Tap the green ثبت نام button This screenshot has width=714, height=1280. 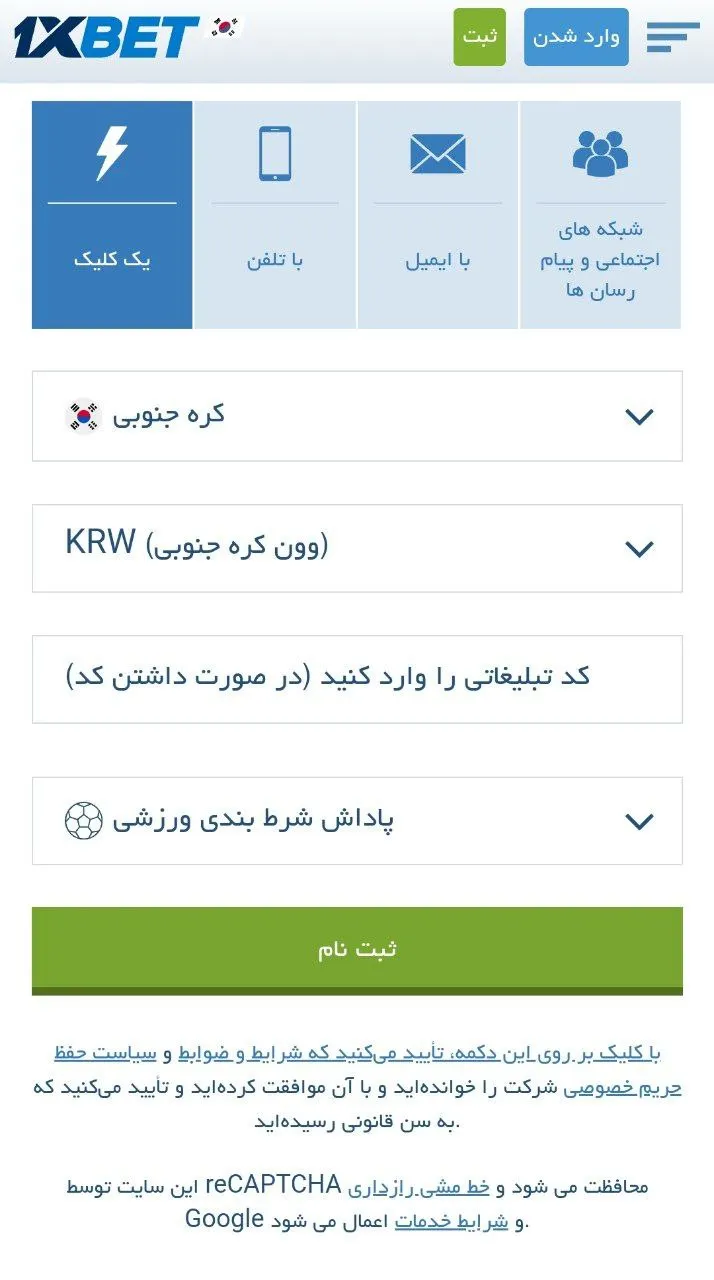pos(357,949)
